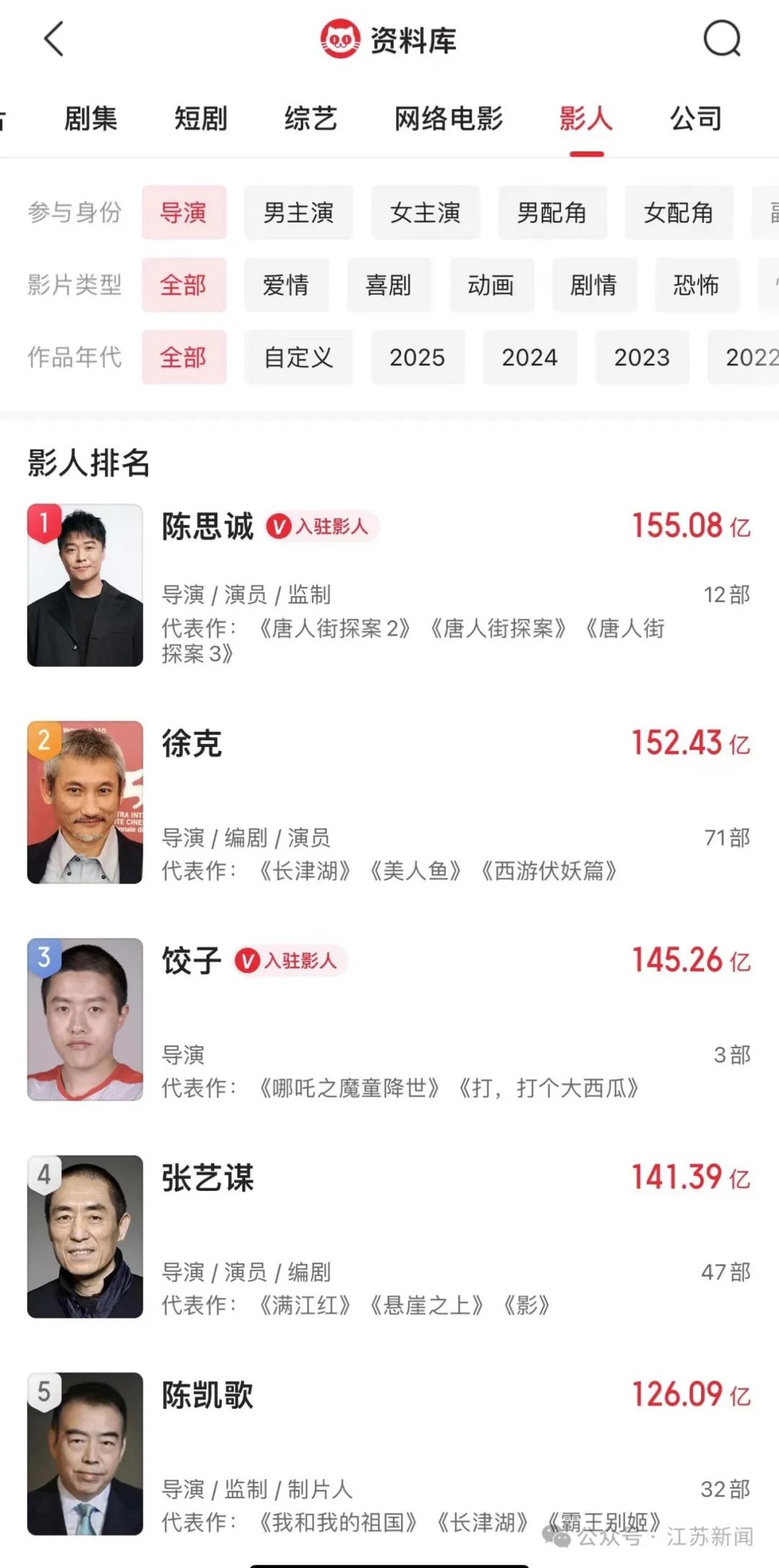779x1568 pixels.
Task: Select the 男配角 role chip
Action: (x=552, y=213)
